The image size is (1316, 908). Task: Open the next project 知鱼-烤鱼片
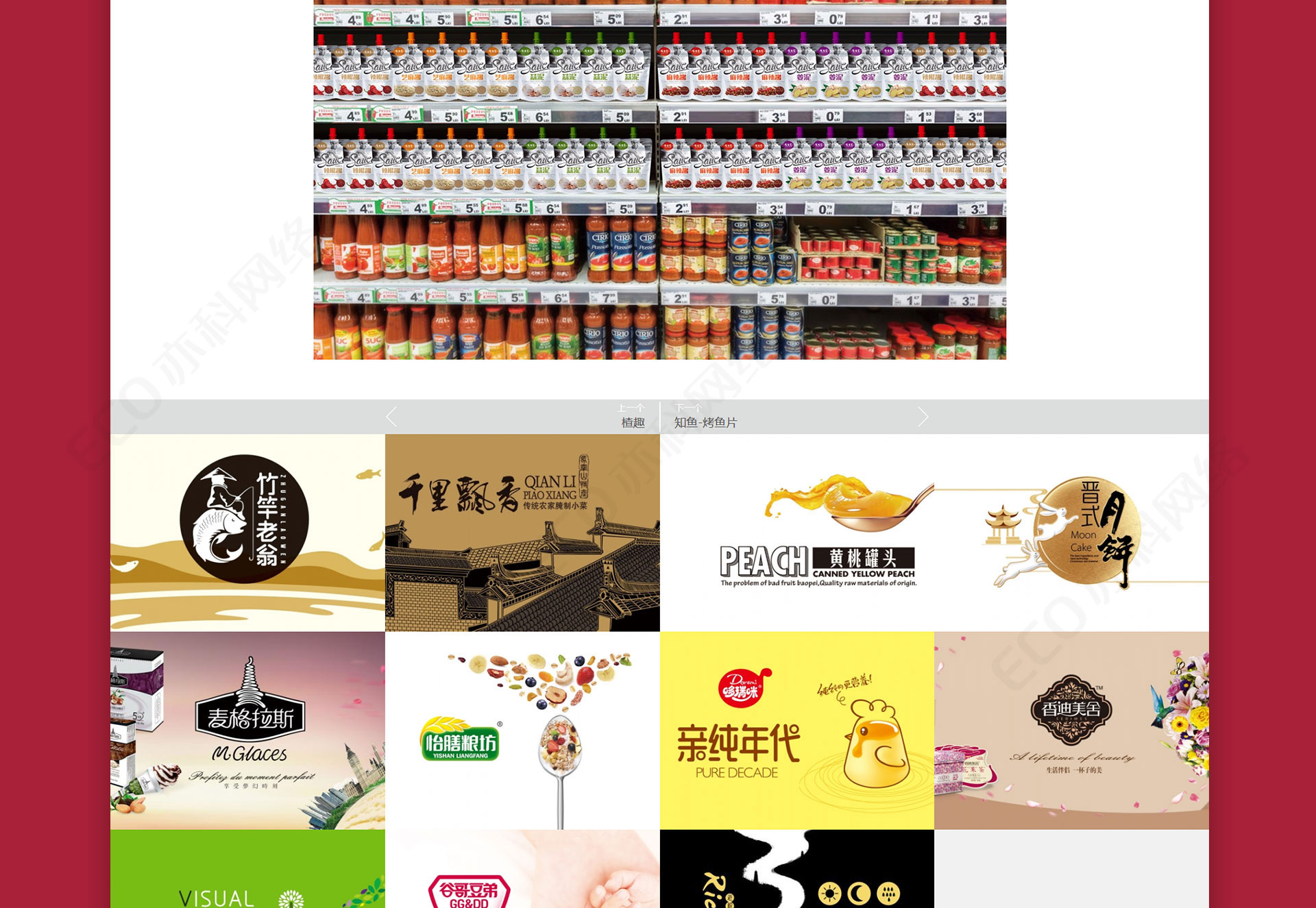(705, 422)
